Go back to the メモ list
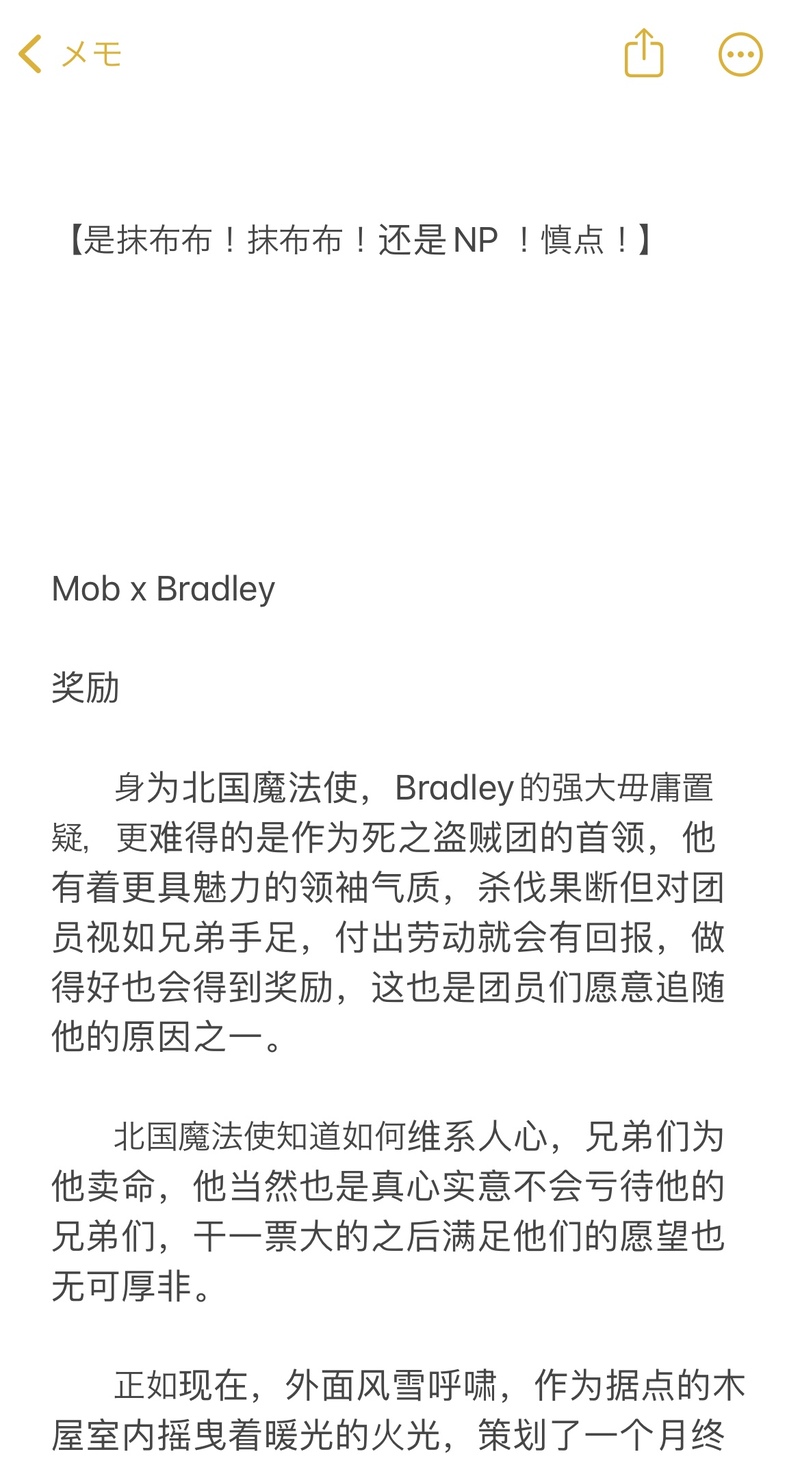800x1465 pixels. tap(68, 54)
